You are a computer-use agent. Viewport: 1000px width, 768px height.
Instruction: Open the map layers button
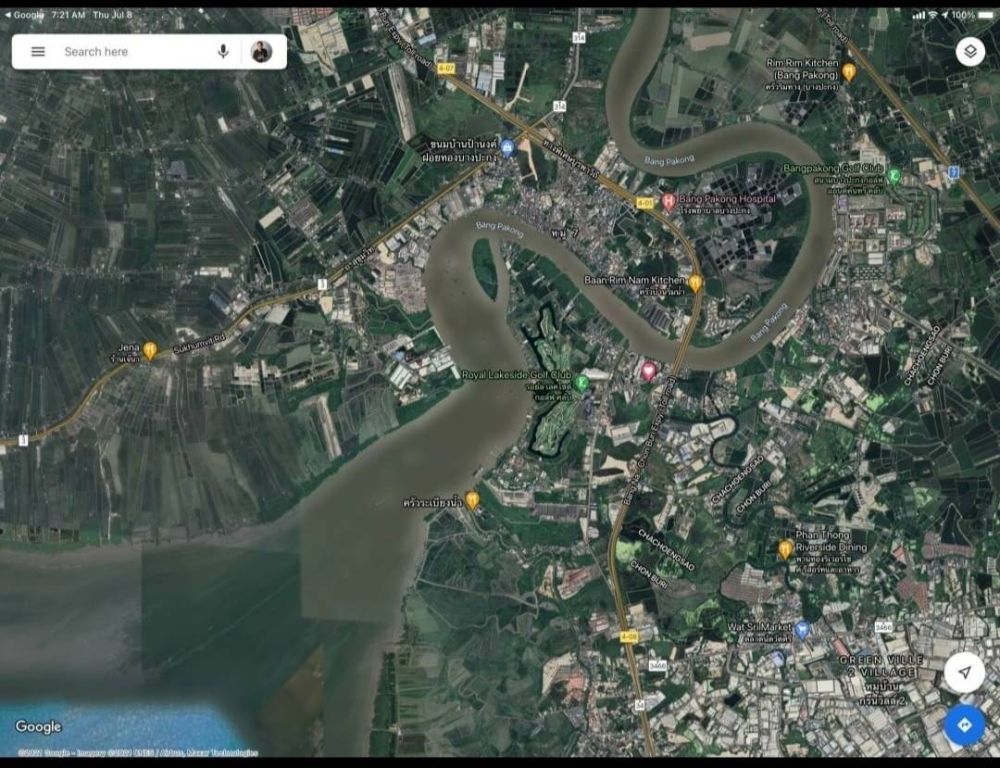coord(969,52)
